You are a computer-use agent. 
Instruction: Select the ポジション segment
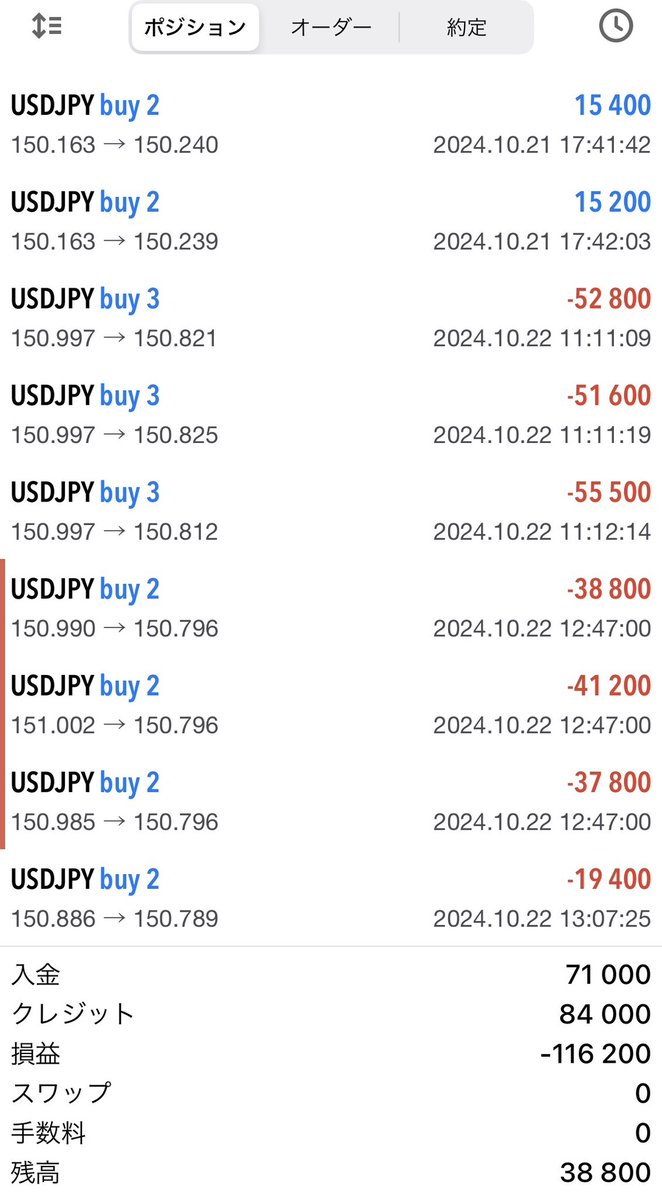click(195, 27)
